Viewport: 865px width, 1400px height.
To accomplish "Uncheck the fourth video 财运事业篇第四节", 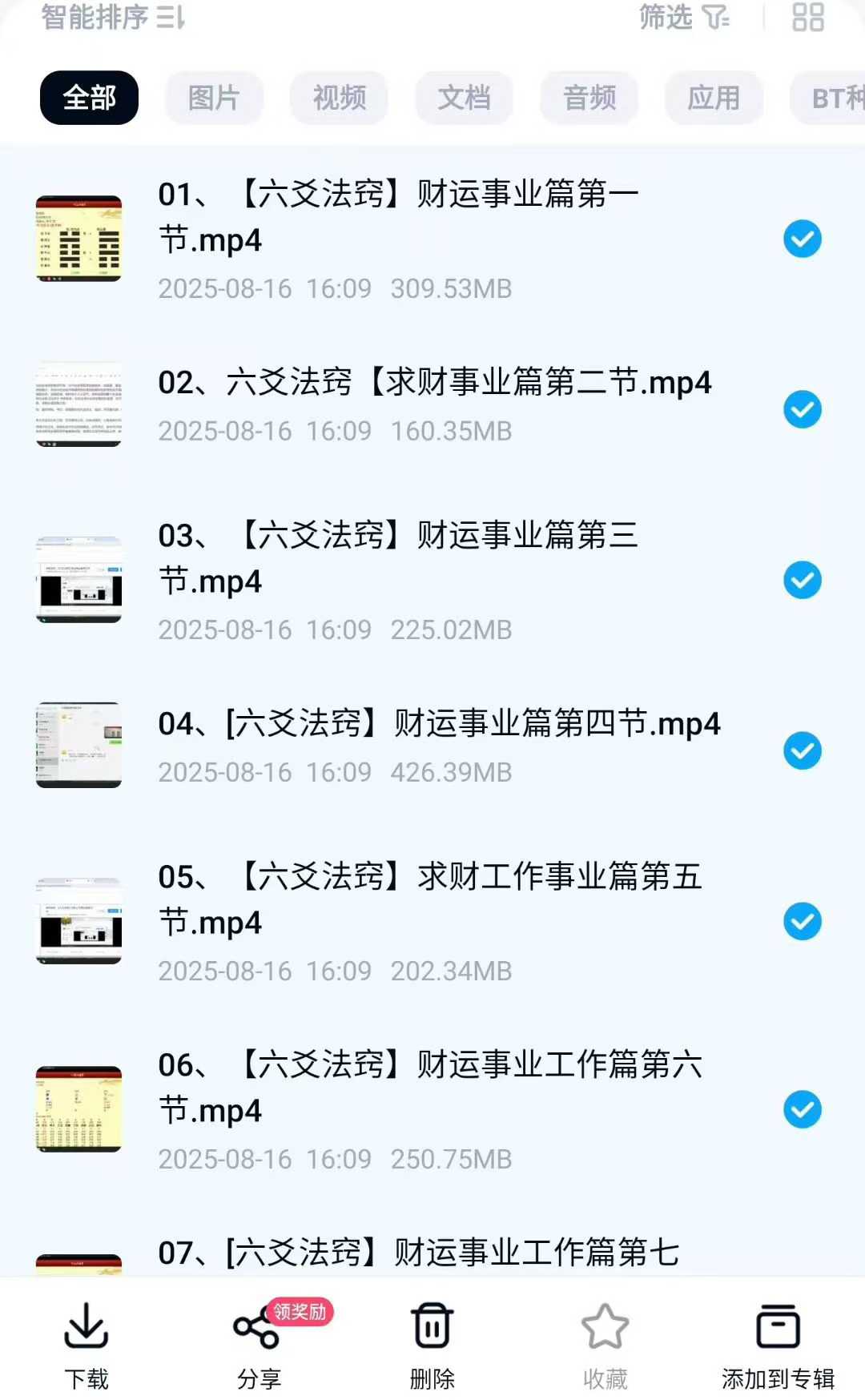I will 801,748.
